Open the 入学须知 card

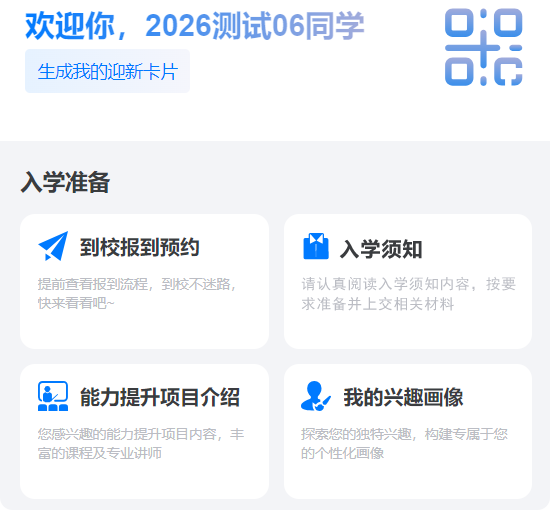408,281
